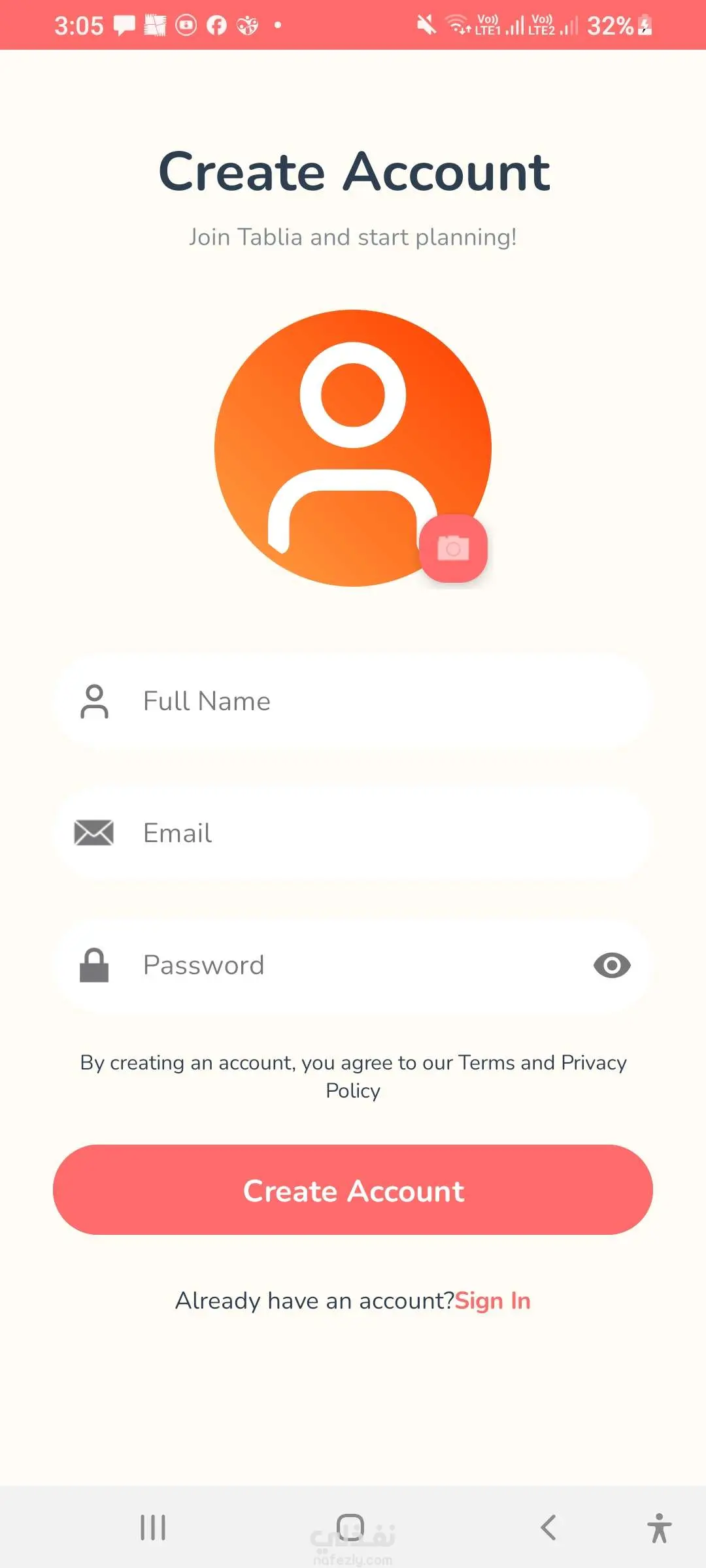
Task: Go back using the system back button
Action: tap(548, 1527)
